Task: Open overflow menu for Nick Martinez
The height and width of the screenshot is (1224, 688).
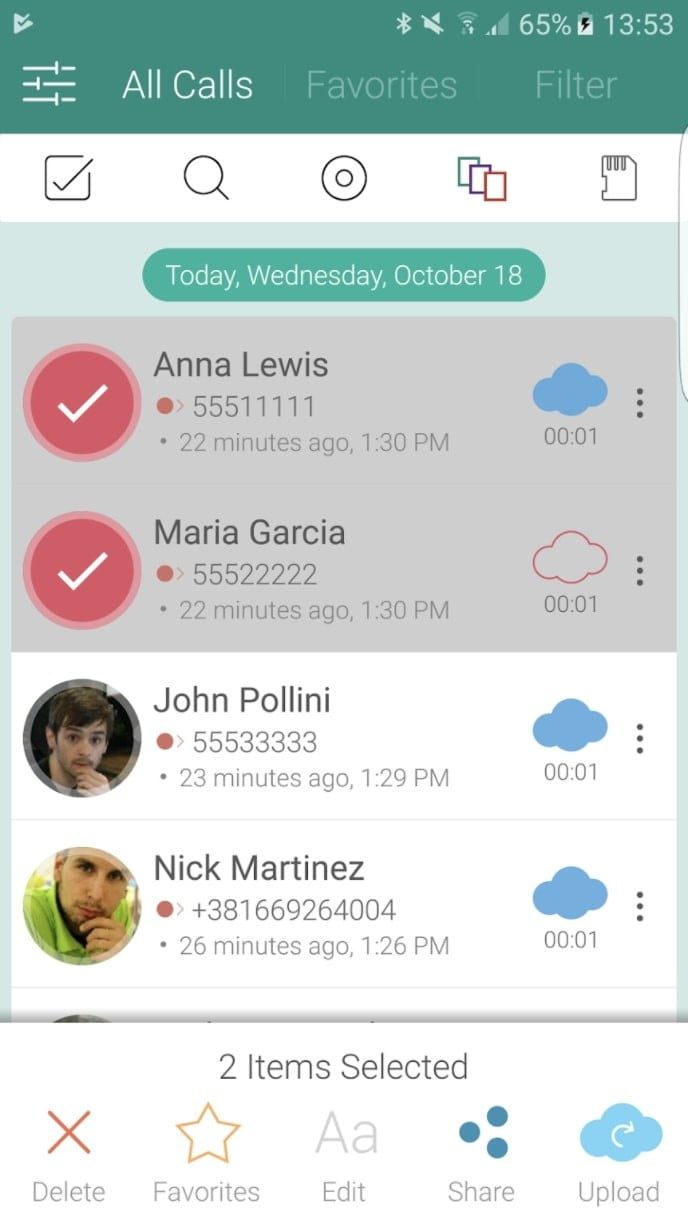Action: click(640, 906)
